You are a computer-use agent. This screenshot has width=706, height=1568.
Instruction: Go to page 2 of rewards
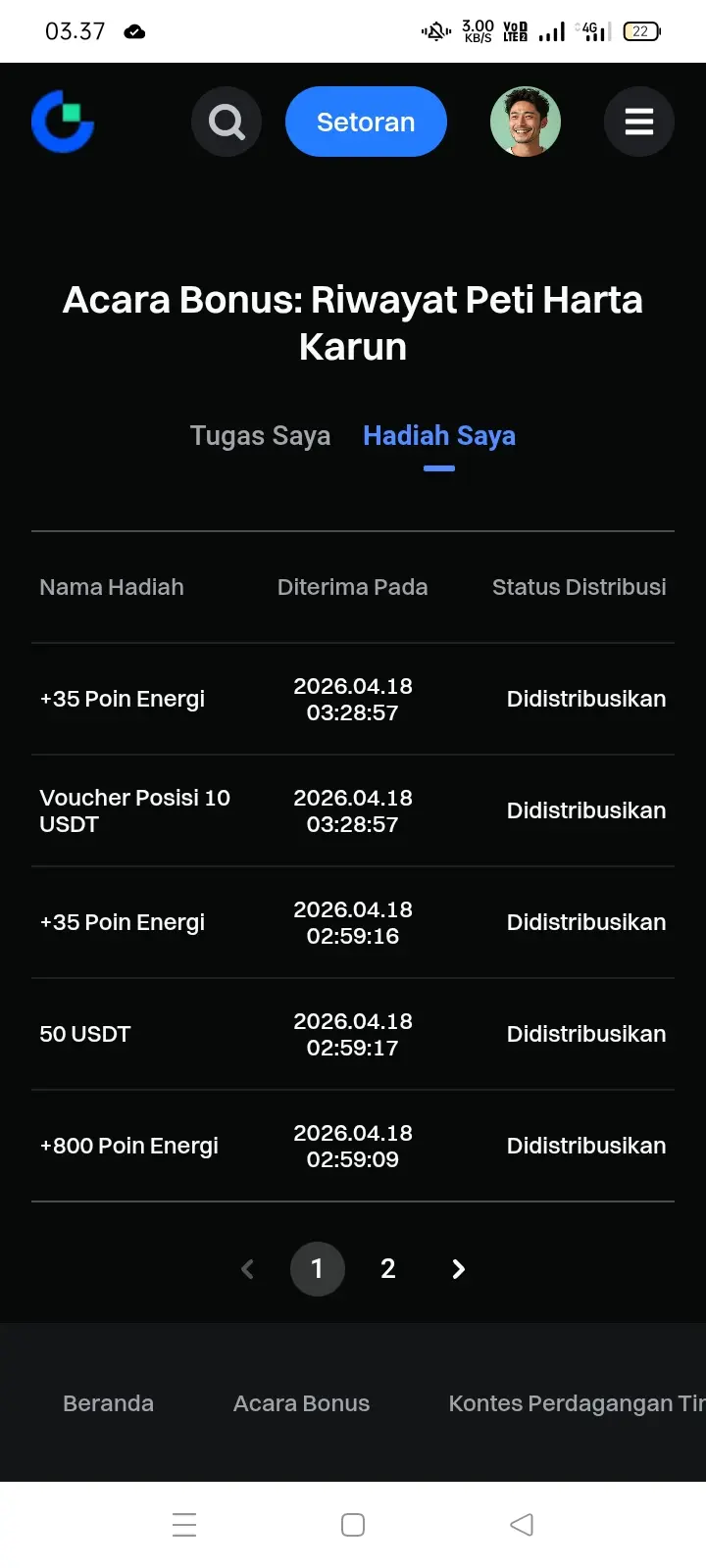(388, 1268)
